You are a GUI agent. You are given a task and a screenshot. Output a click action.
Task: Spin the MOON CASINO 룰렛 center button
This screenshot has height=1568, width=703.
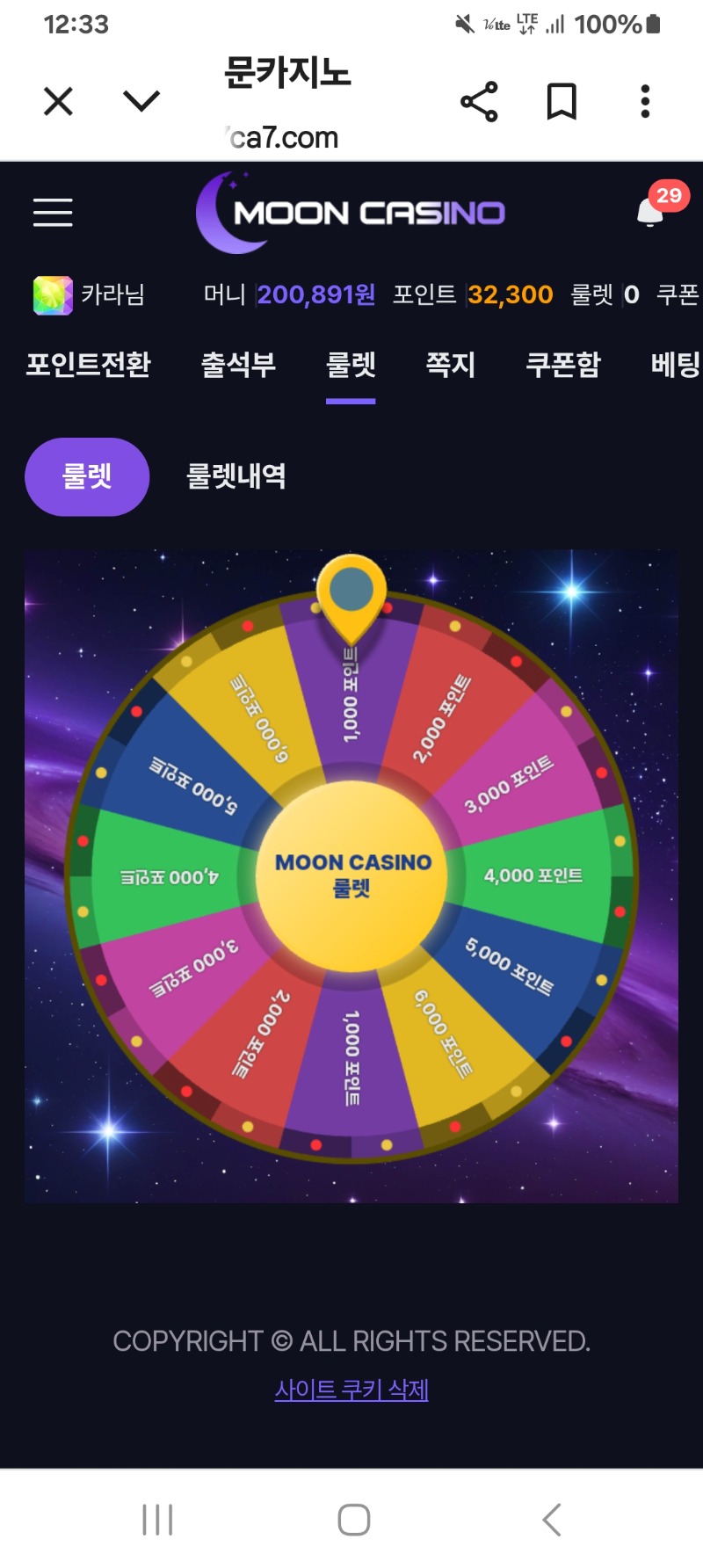[351, 875]
